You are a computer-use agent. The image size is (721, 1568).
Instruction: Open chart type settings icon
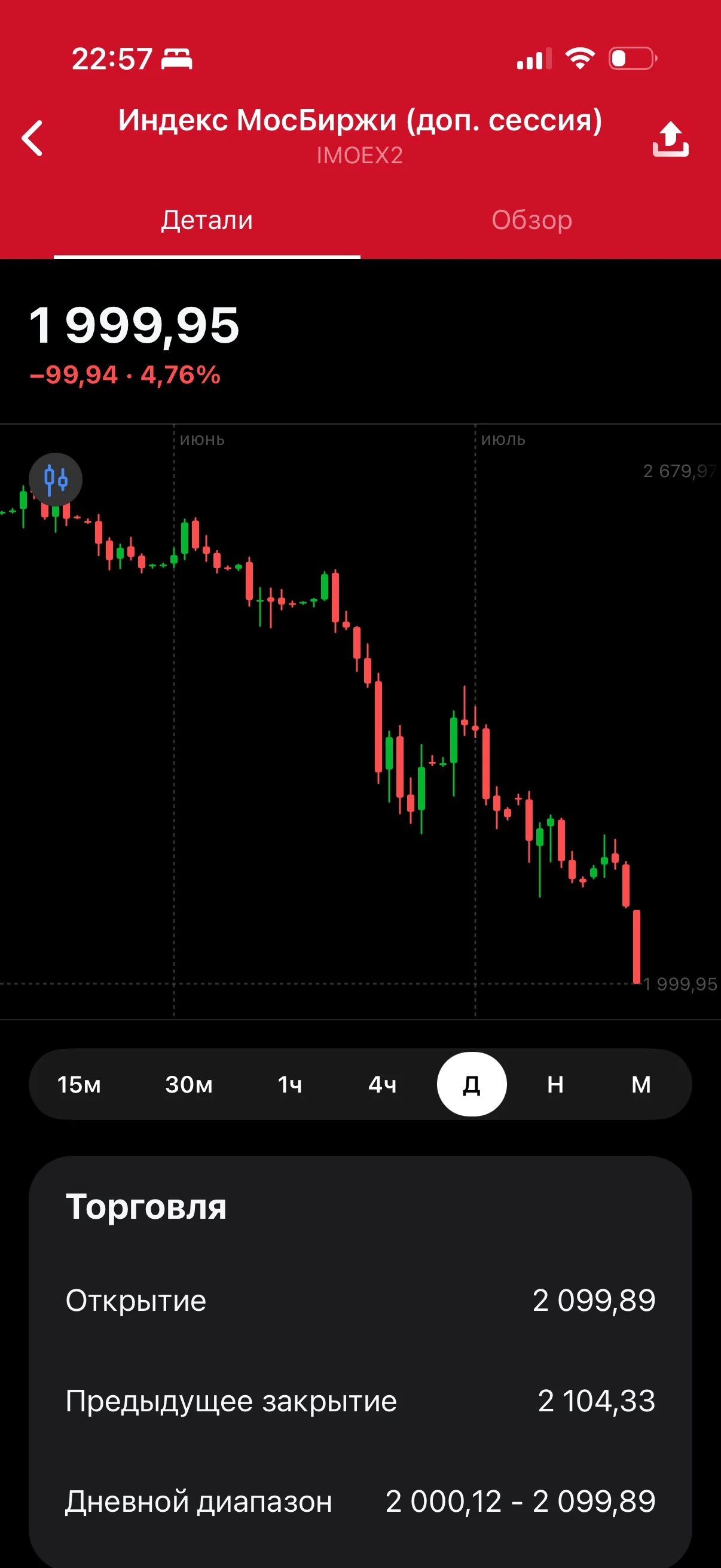click(56, 480)
